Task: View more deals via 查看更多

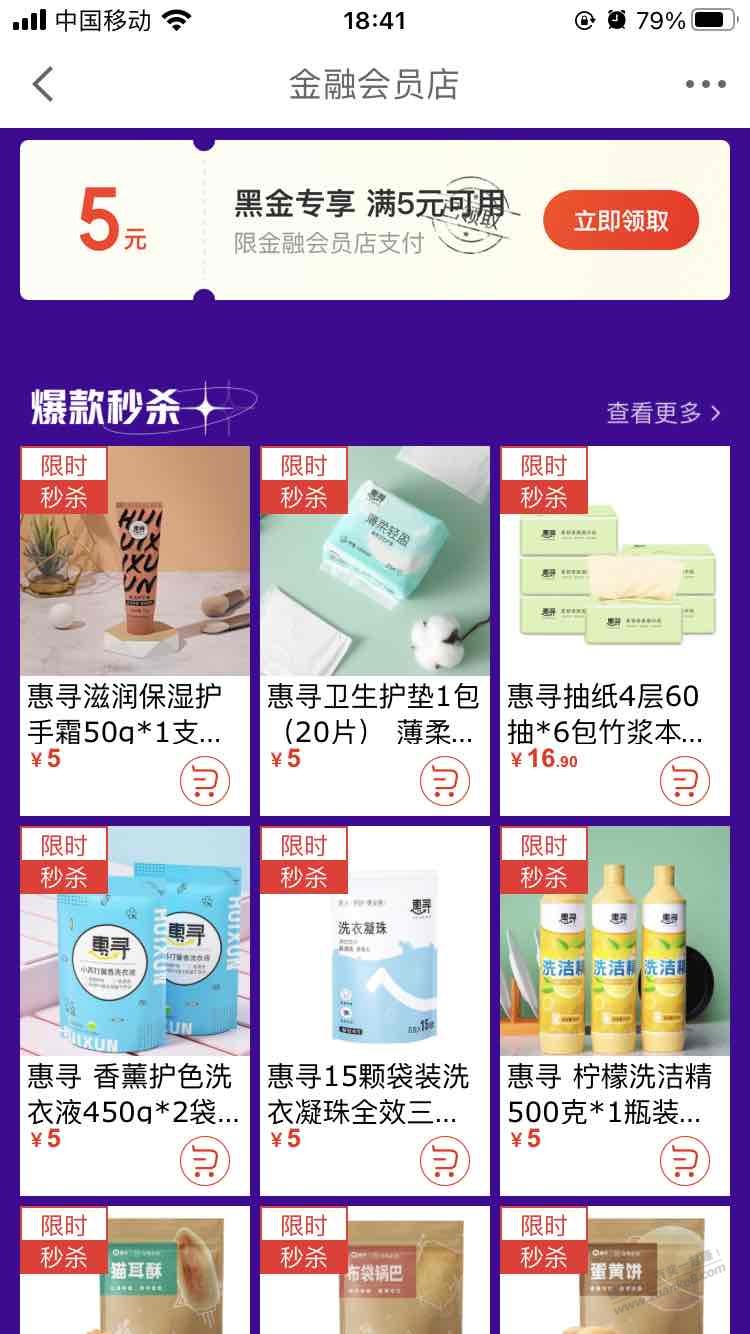Action: tap(663, 412)
